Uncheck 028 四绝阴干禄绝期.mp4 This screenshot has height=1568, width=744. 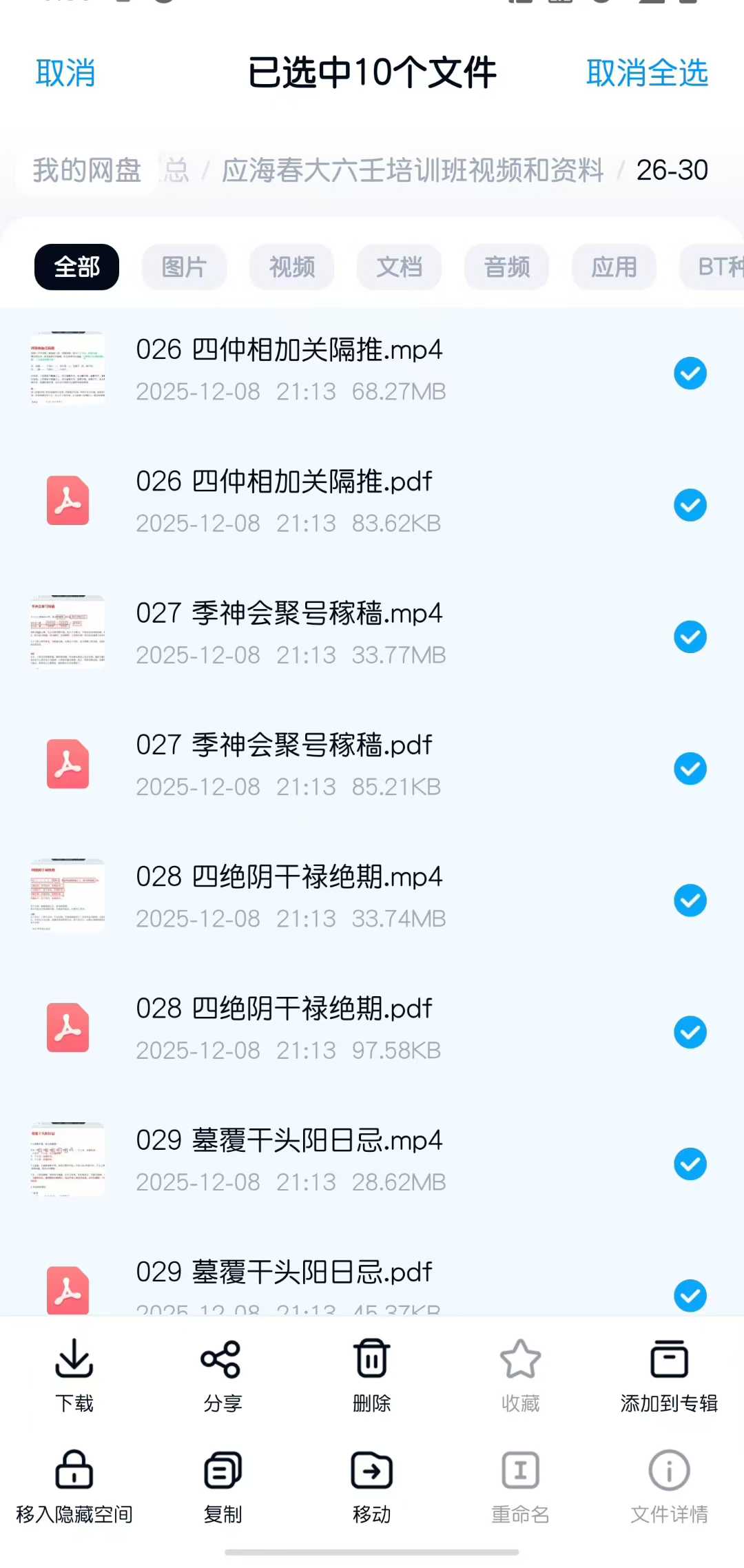[x=690, y=900]
